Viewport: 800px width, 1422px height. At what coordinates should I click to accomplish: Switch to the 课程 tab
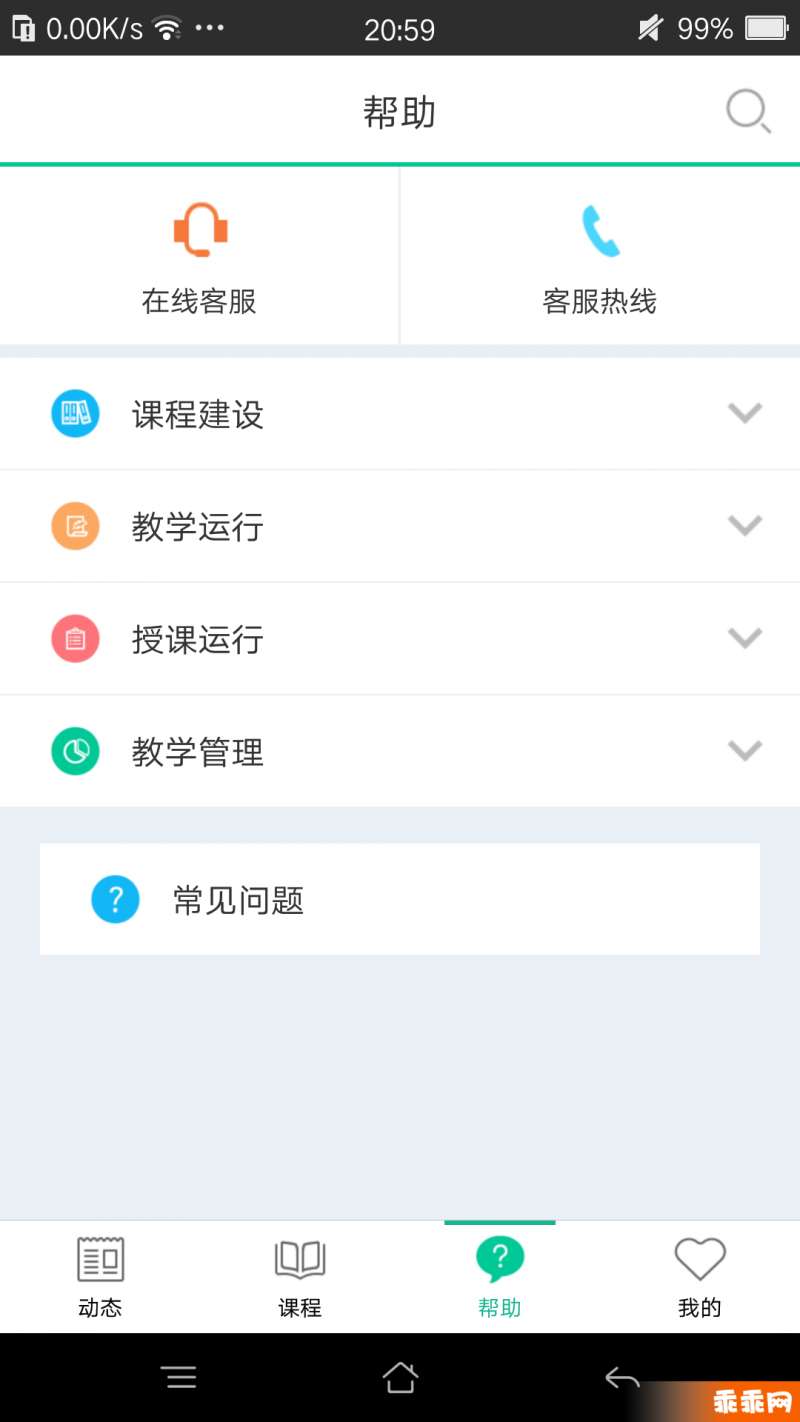click(x=300, y=1277)
